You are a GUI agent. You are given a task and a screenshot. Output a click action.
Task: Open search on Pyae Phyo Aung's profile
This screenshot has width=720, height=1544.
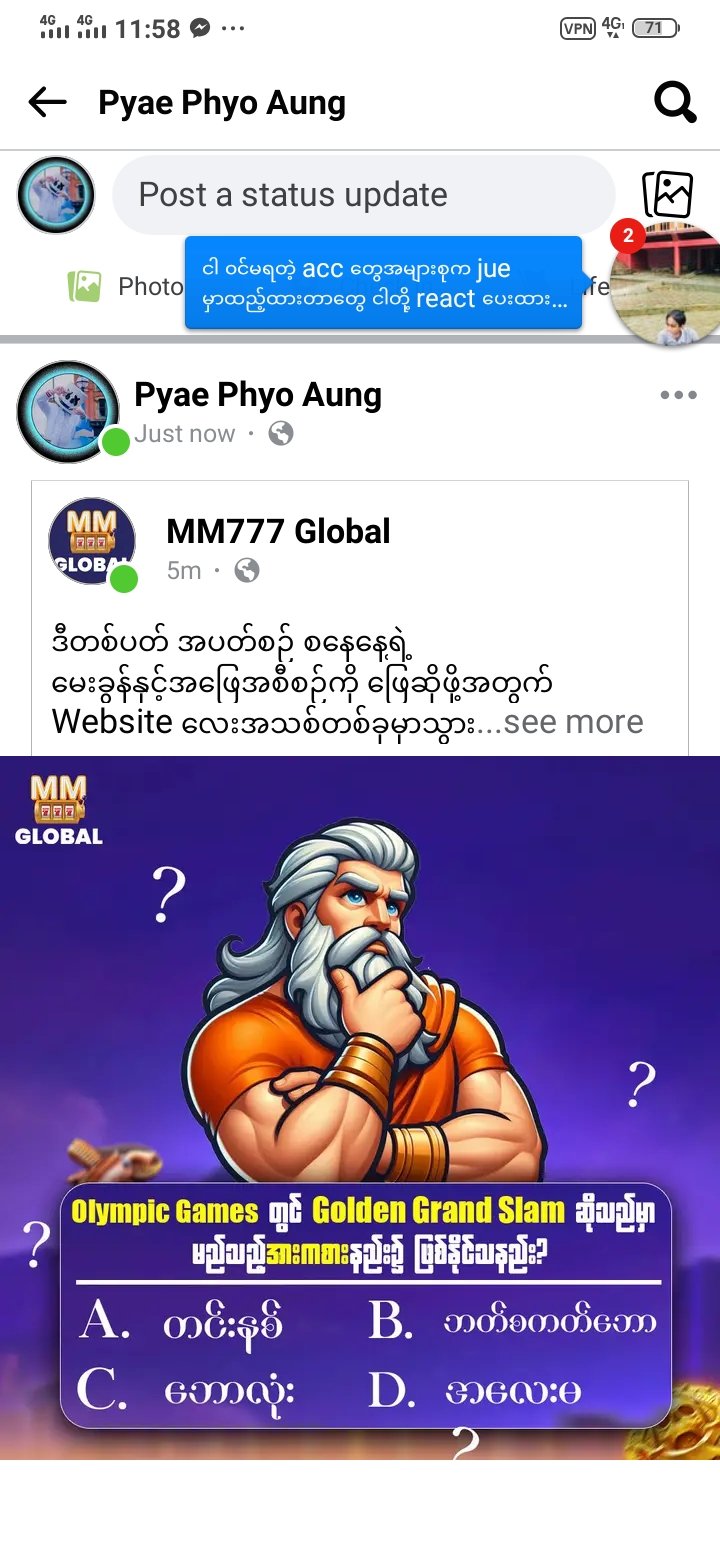click(674, 102)
